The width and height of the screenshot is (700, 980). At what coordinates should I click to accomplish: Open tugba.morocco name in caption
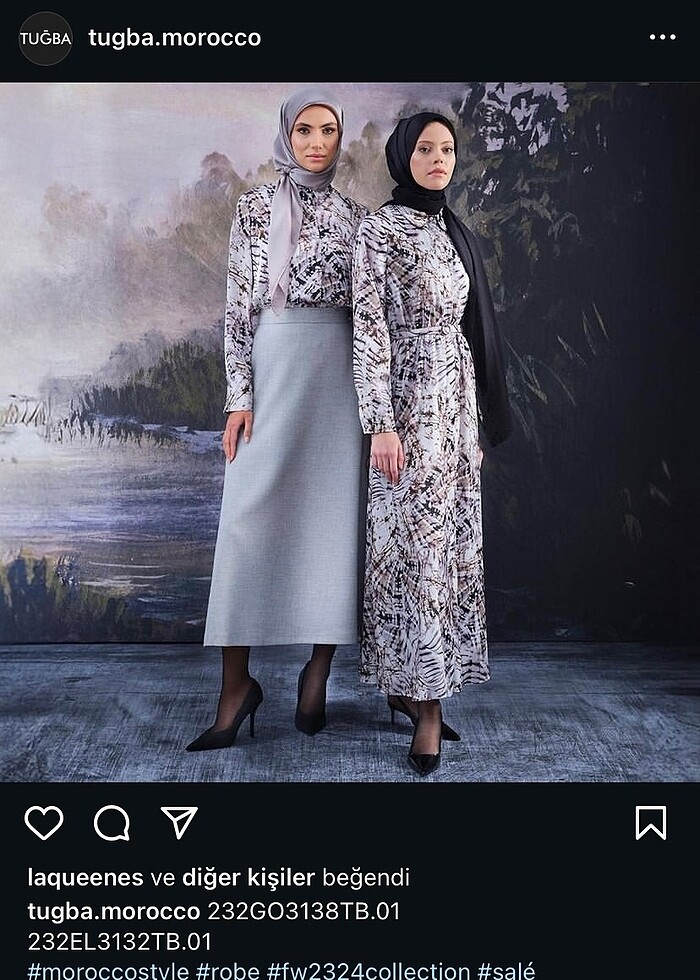114,911
